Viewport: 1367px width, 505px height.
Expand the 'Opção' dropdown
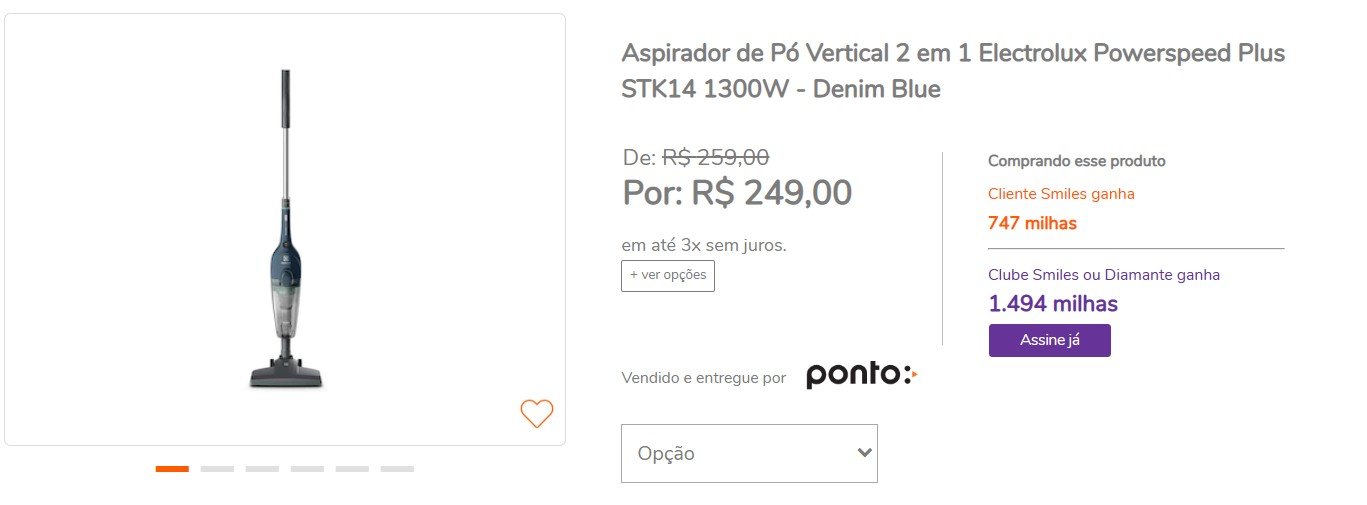(x=749, y=453)
